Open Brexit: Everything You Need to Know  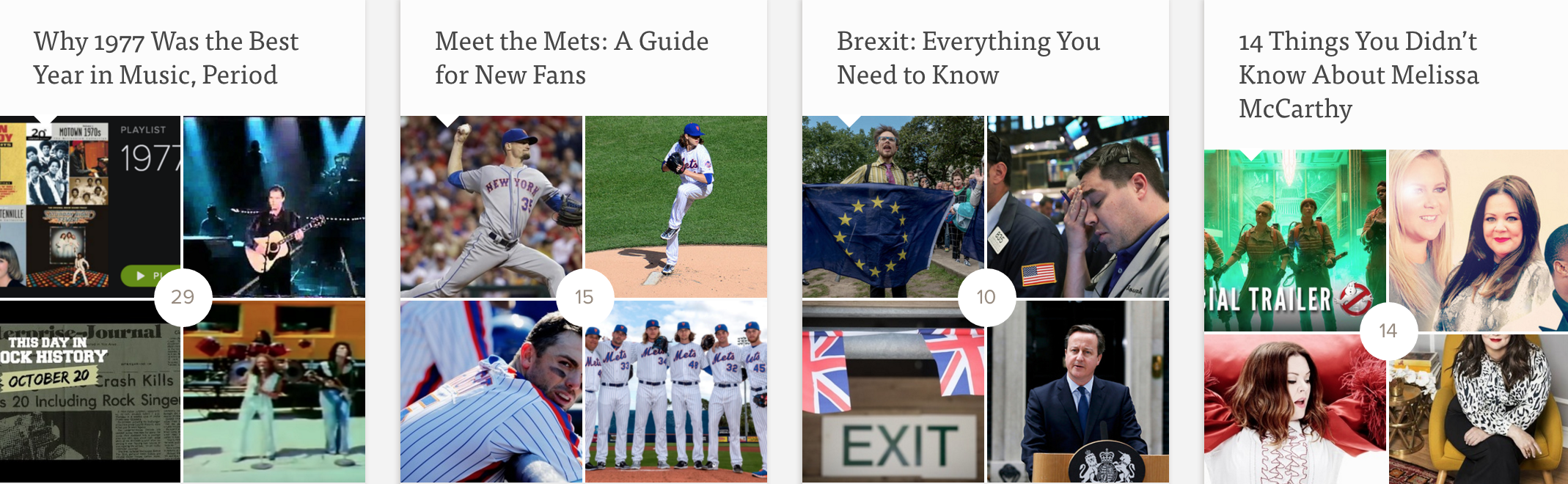(x=967, y=58)
